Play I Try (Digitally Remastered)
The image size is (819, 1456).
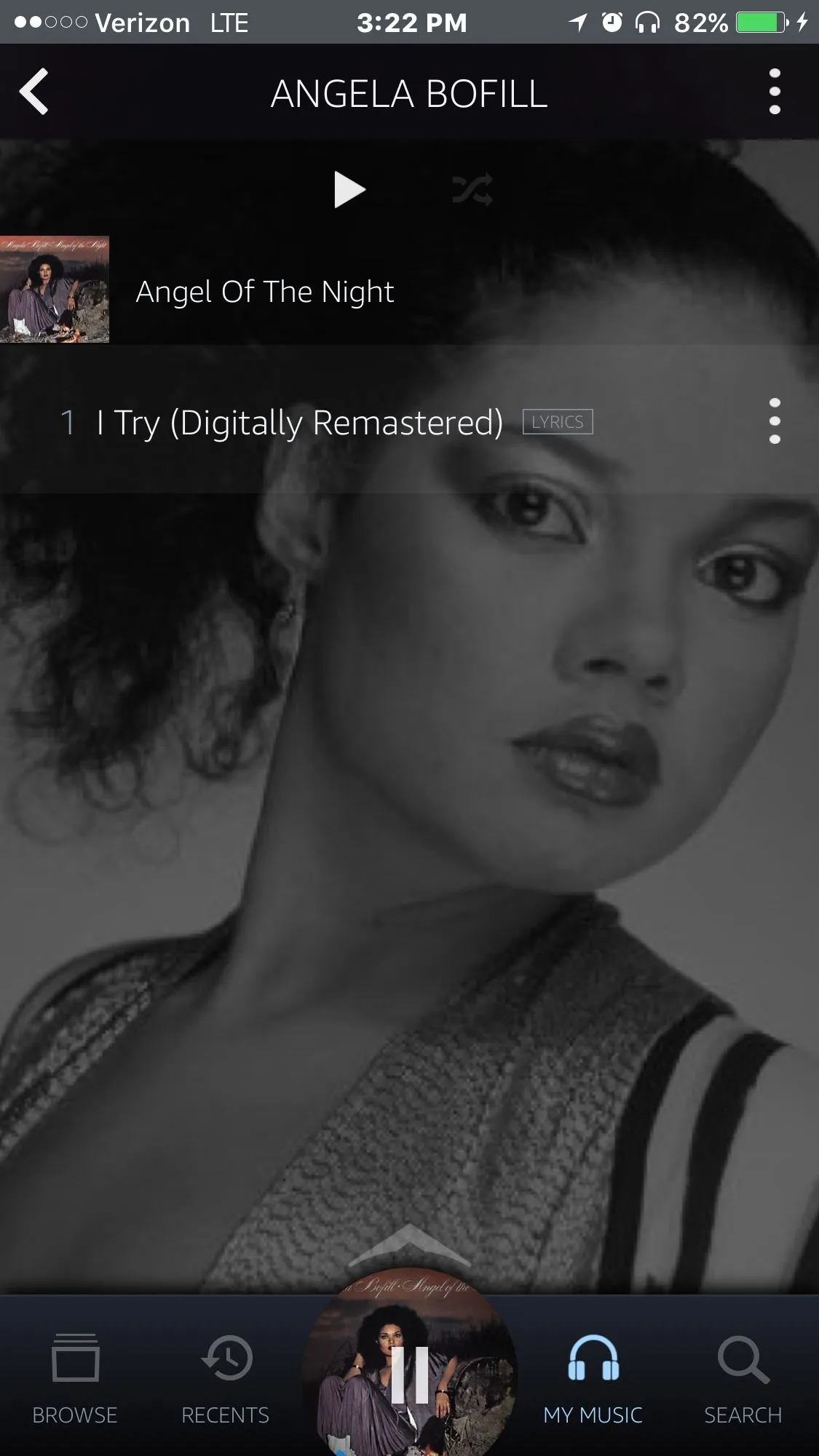(x=298, y=423)
